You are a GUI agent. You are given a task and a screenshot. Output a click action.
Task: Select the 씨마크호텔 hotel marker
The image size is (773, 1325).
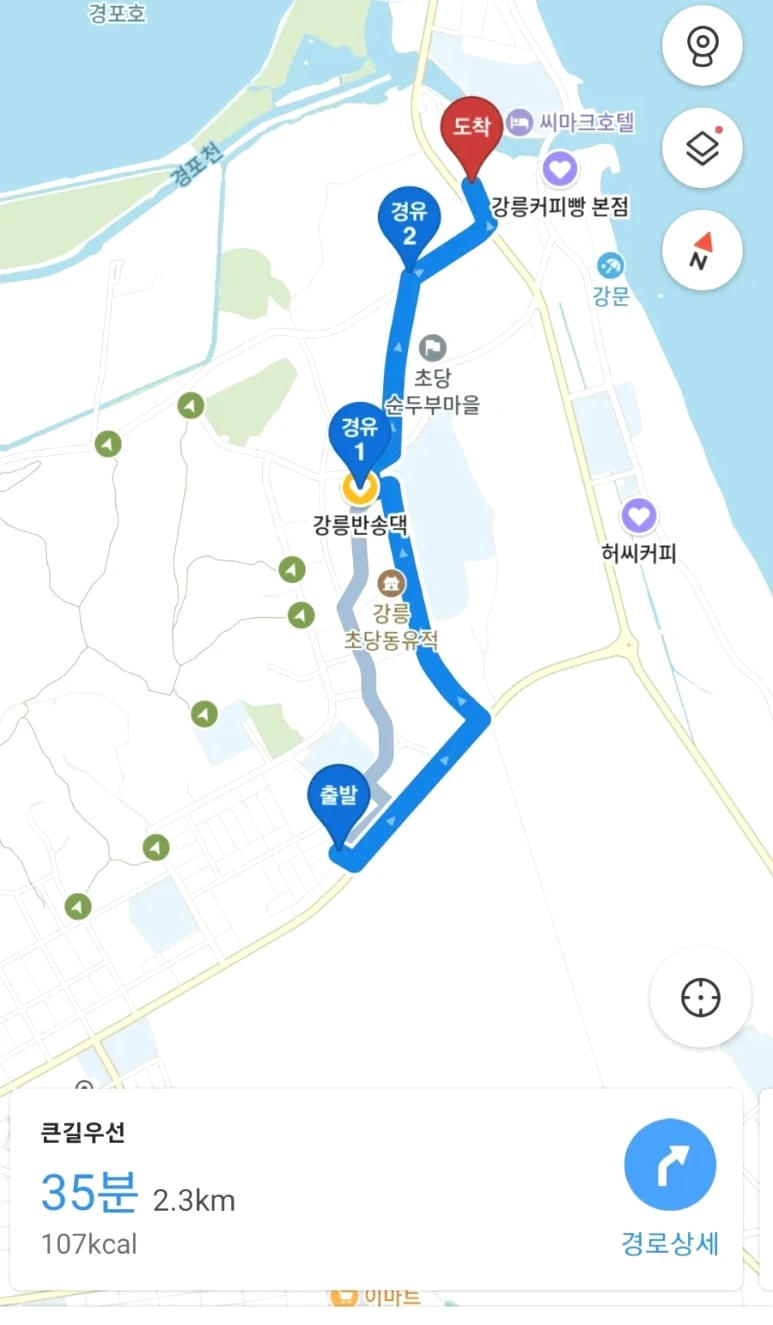point(519,124)
